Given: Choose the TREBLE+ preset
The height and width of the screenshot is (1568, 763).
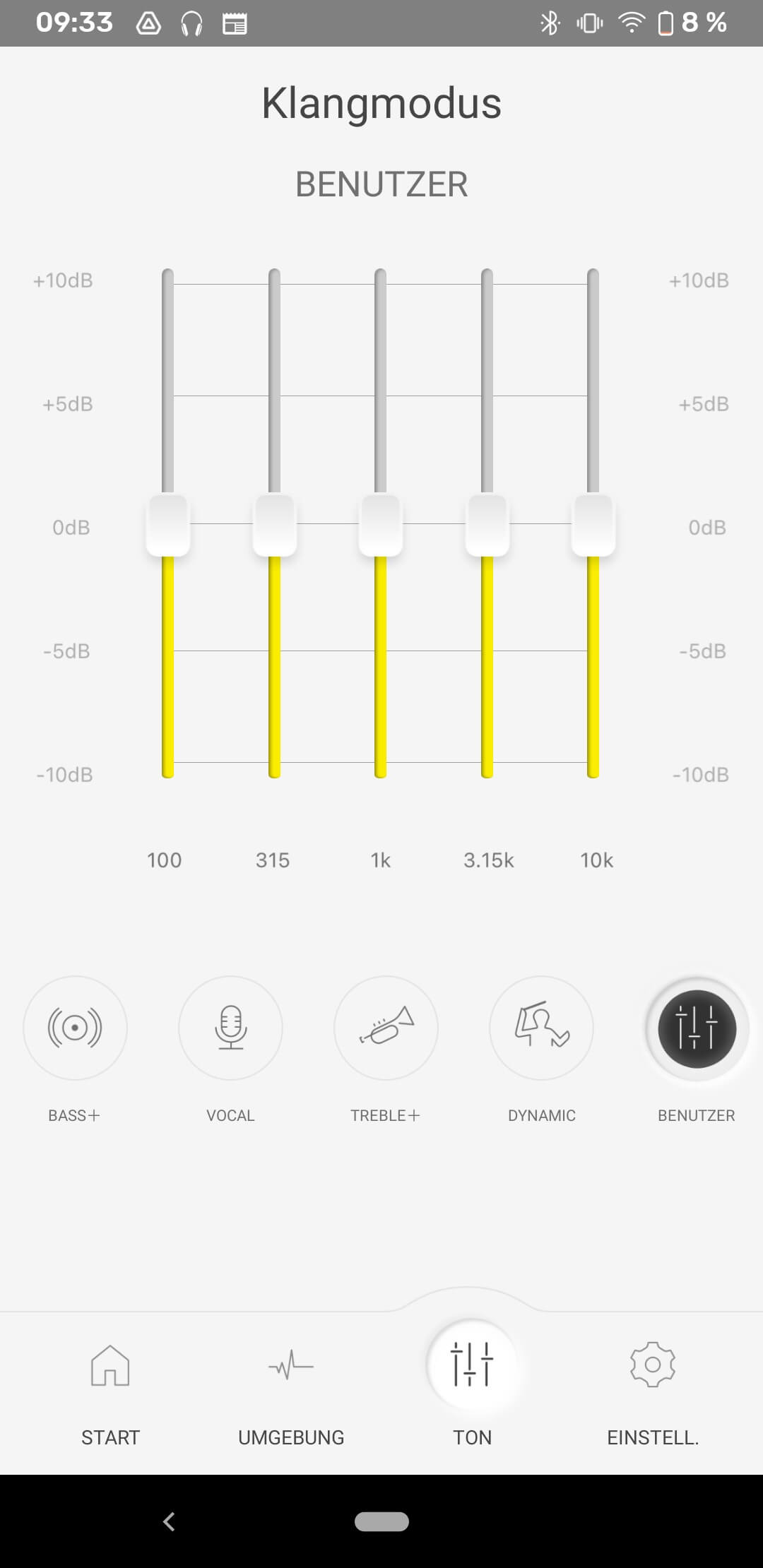Looking at the screenshot, I should (386, 1028).
